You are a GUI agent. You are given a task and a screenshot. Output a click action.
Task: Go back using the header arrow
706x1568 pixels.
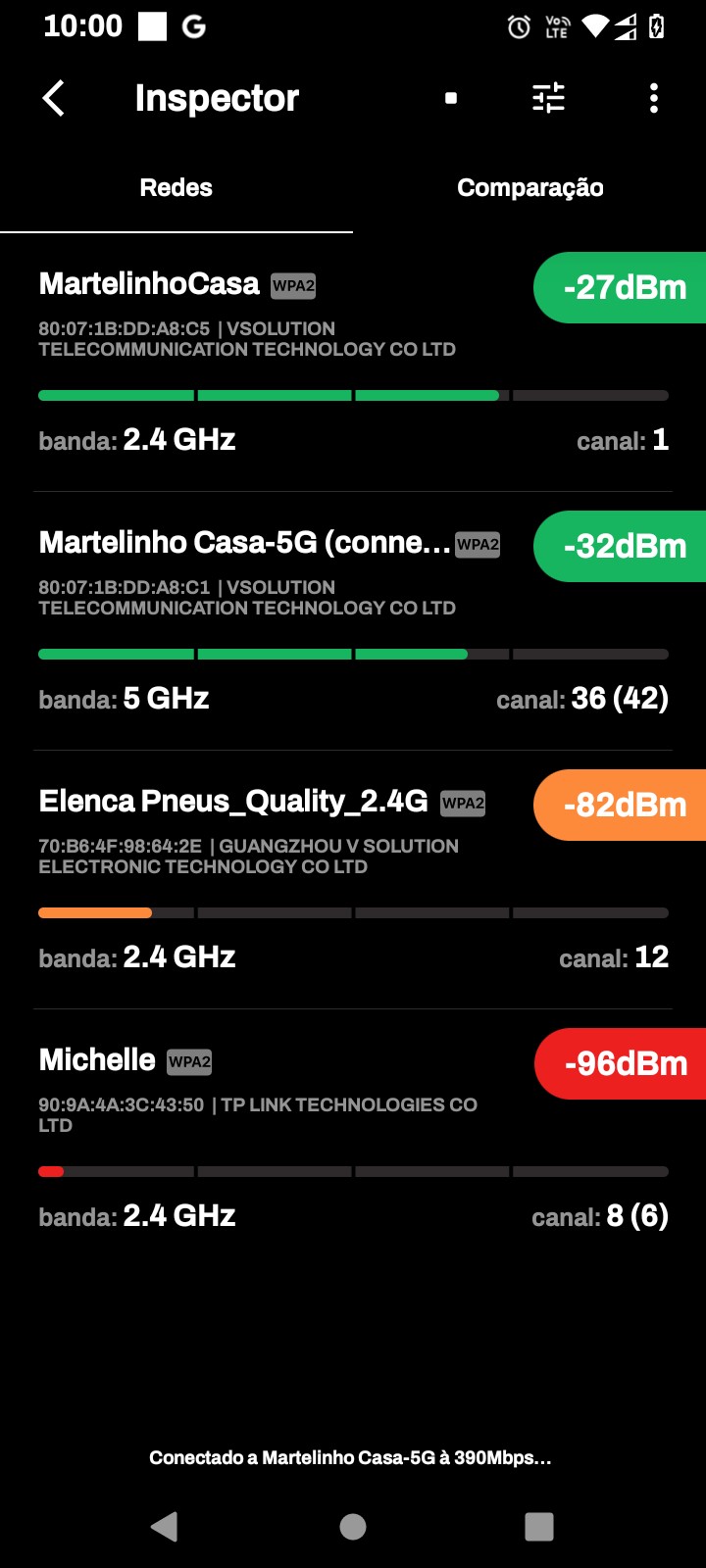tap(54, 98)
